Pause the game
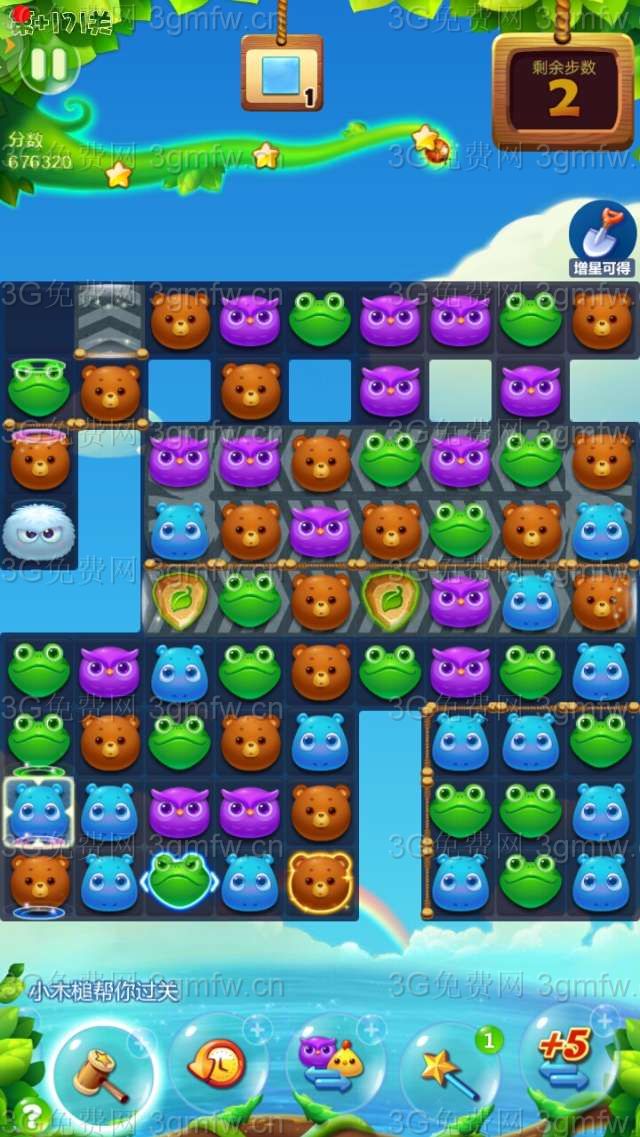The image size is (640, 1137). coord(48,65)
